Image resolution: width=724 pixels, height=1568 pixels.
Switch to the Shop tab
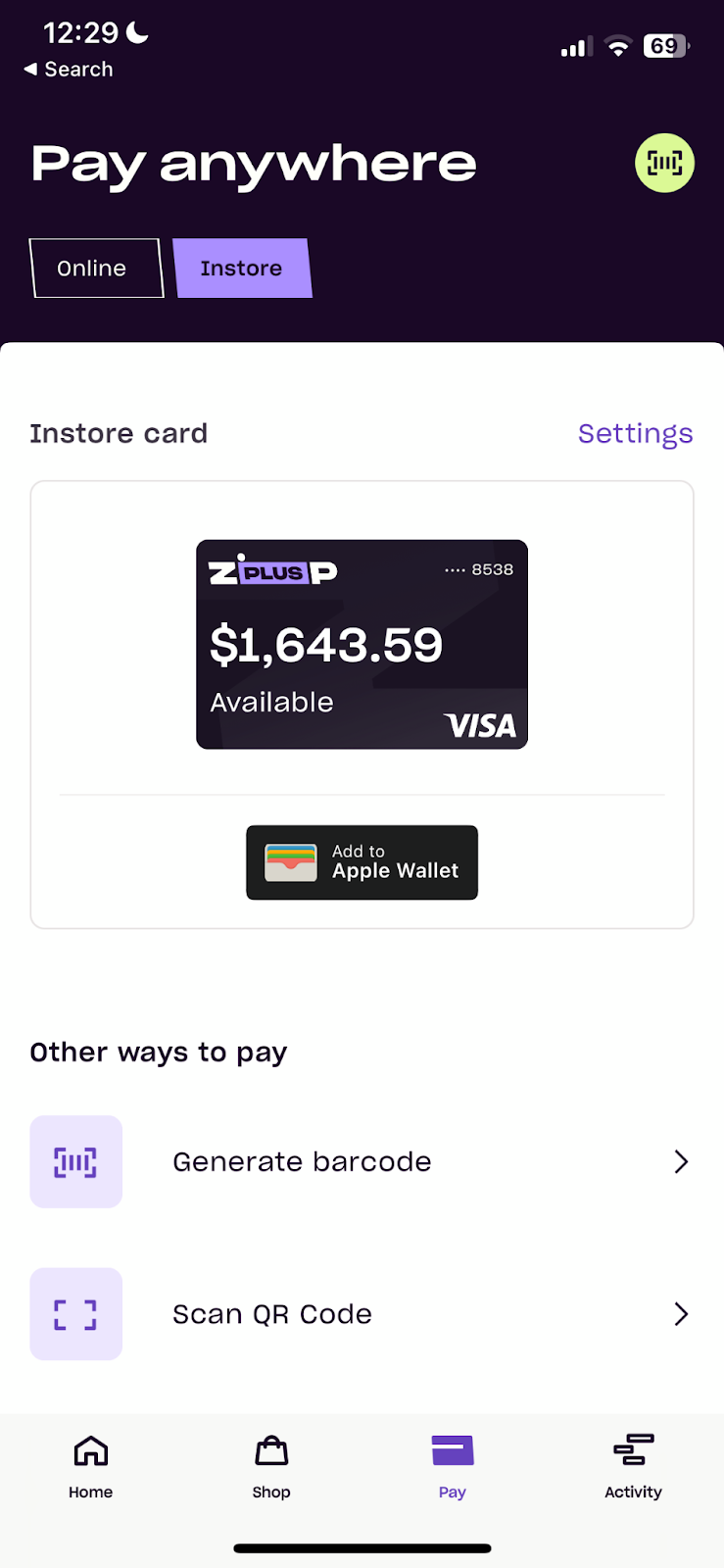pyautogui.click(x=271, y=1466)
